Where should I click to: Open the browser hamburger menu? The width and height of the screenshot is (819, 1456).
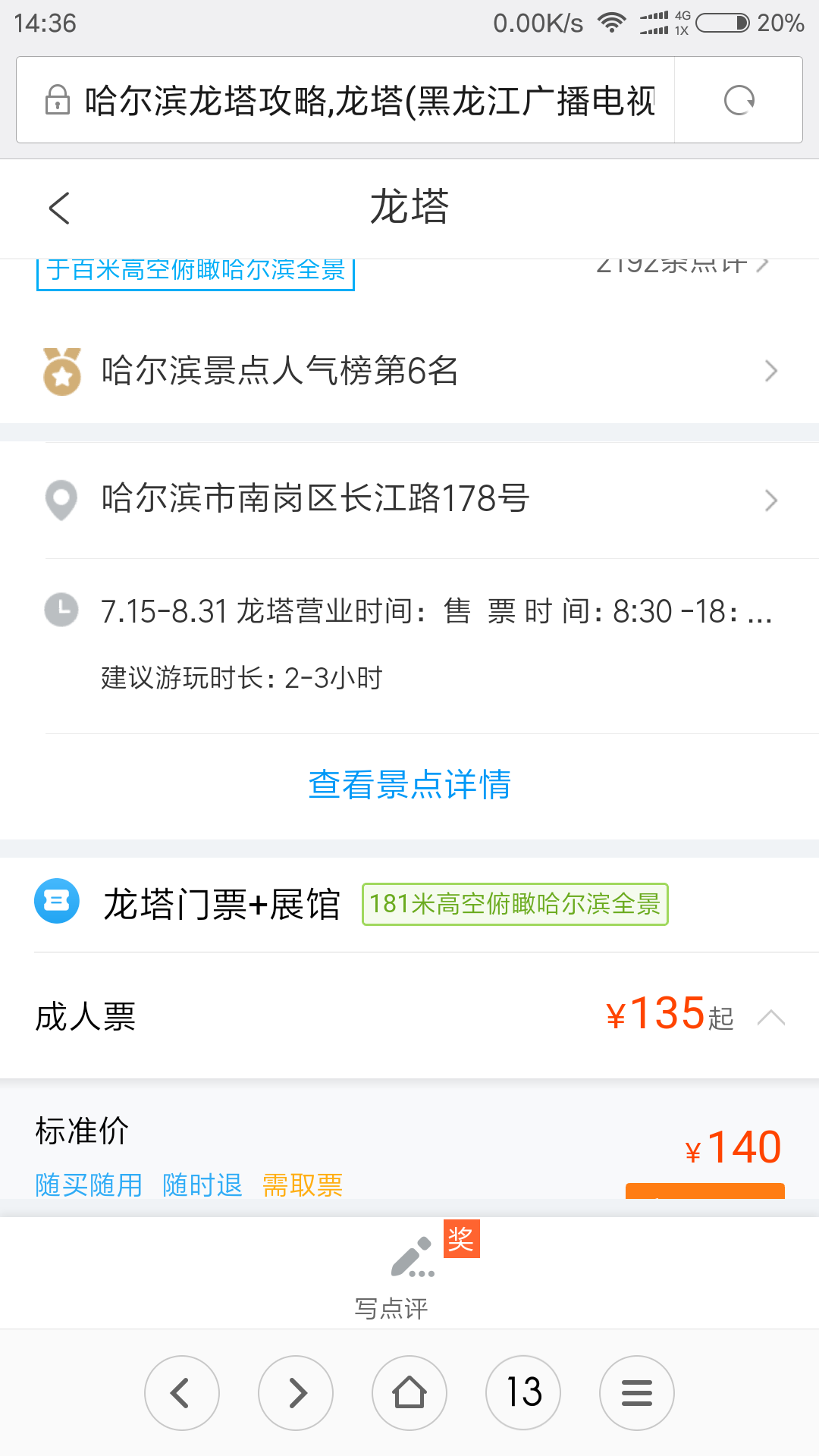pos(637,1393)
